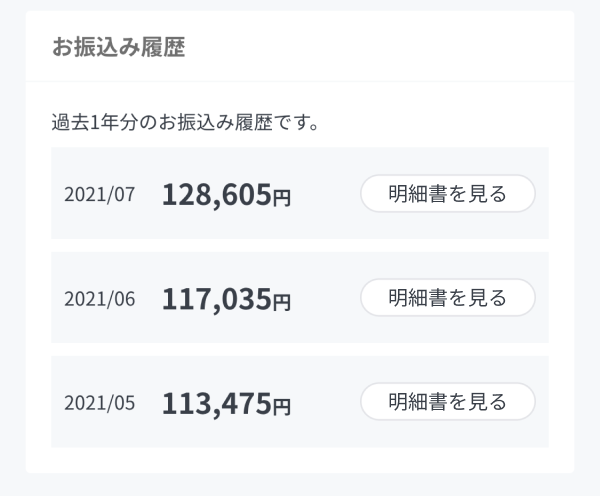The width and height of the screenshot is (600, 496).
Task: Open 明細書を見る for 2021/06
Action: click(x=447, y=297)
